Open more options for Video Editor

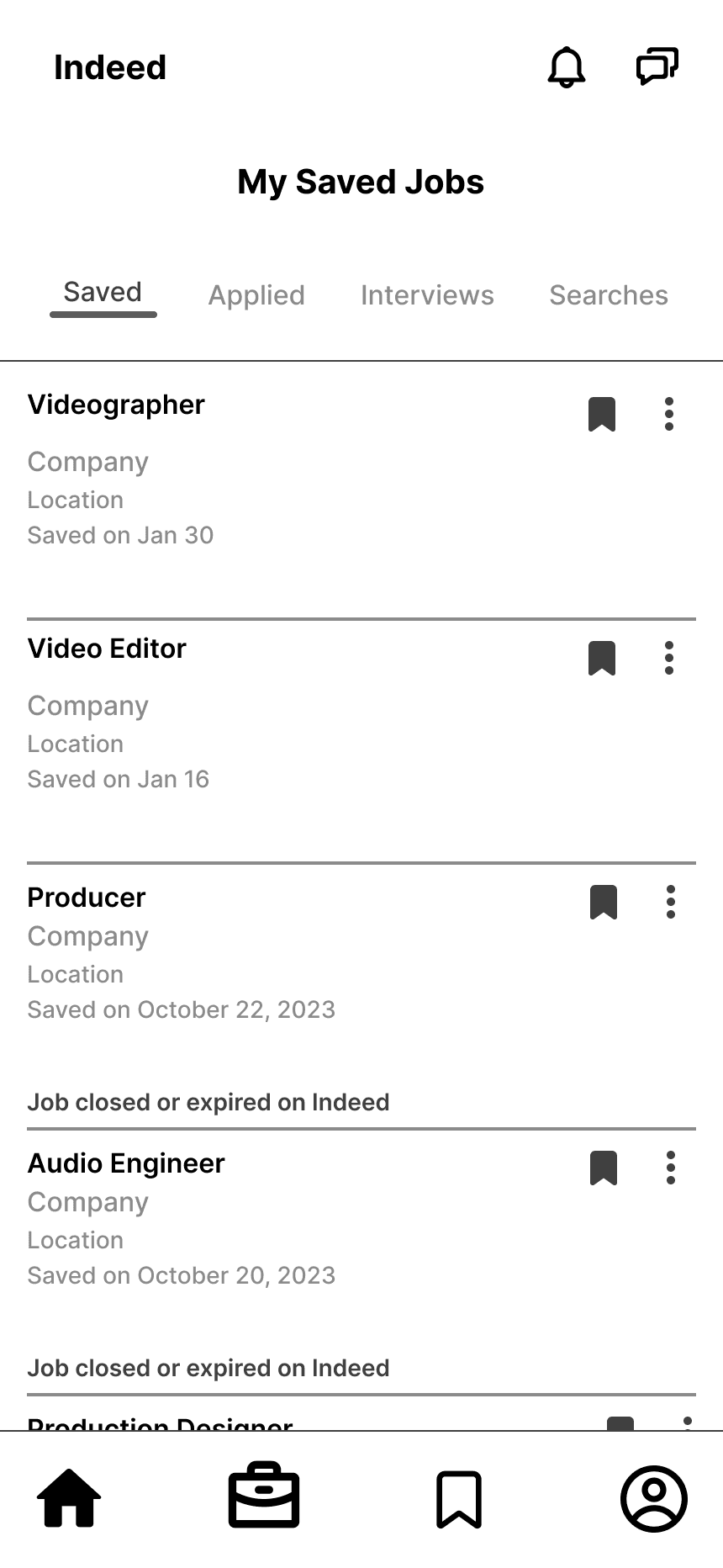(x=669, y=658)
